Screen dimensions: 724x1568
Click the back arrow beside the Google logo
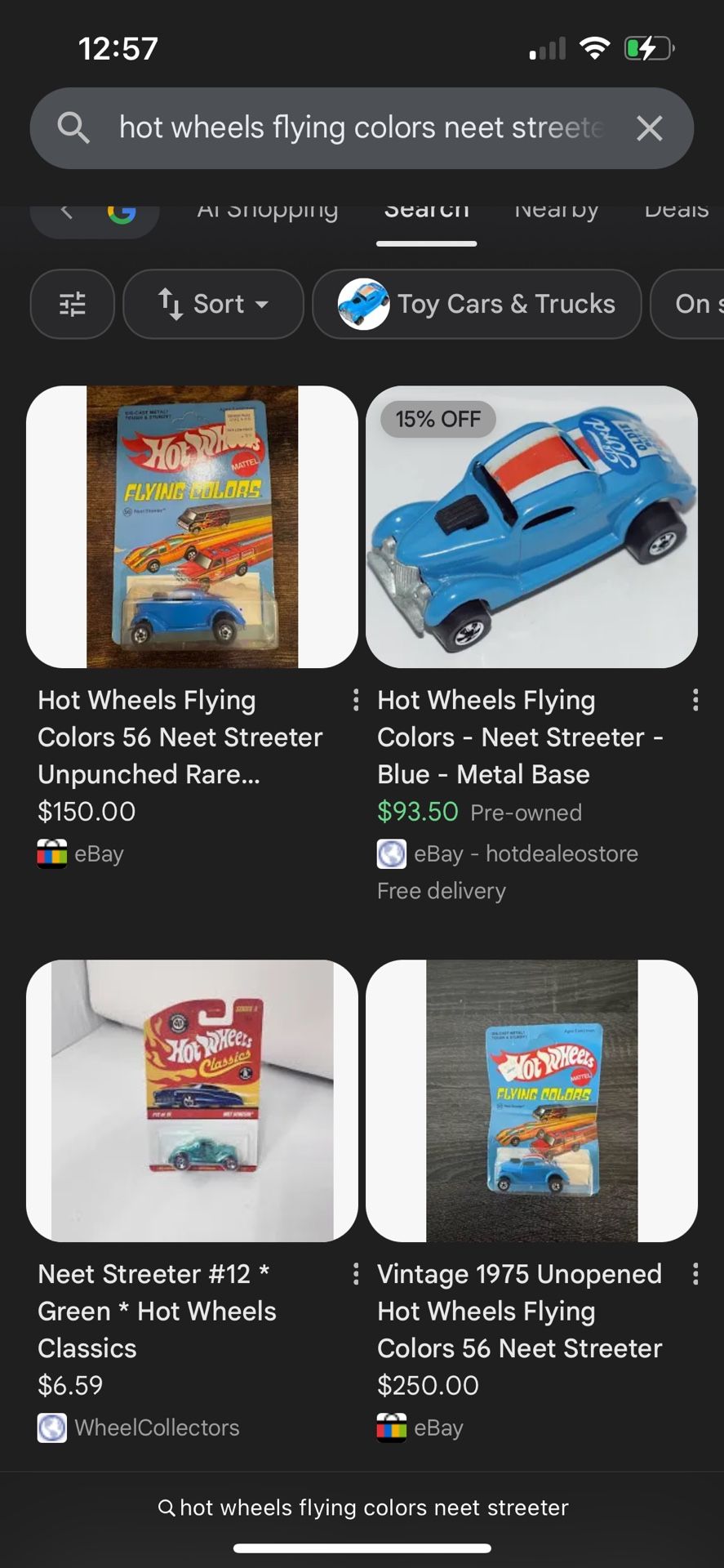[x=66, y=211]
